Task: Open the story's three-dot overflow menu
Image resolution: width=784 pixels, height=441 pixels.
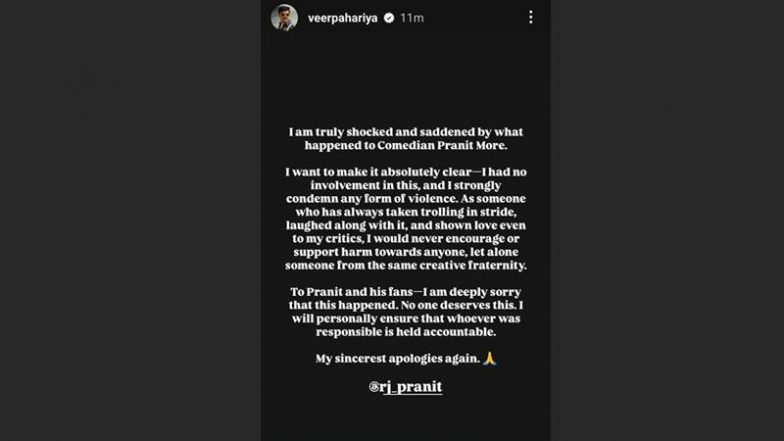Action: (530, 18)
